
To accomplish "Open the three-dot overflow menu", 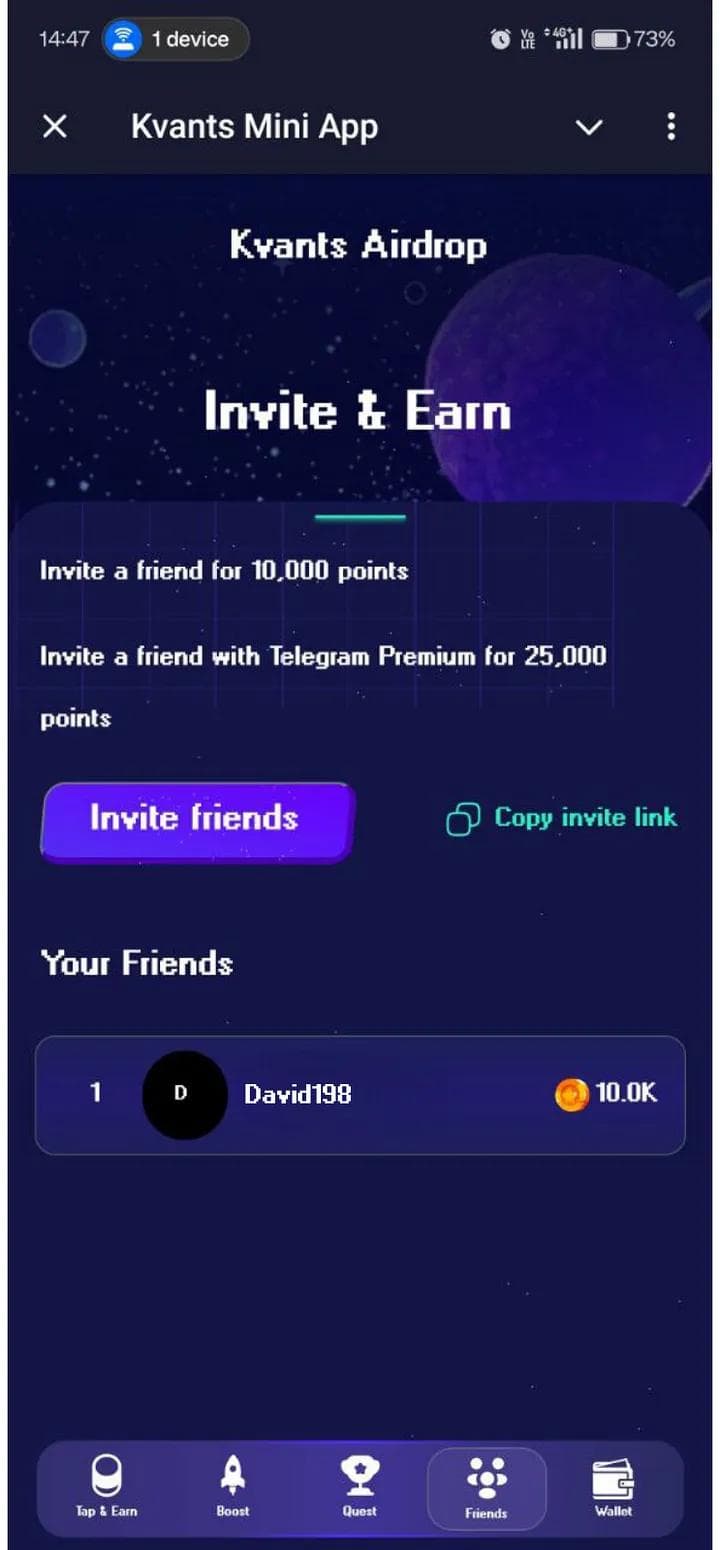I will [x=670, y=127].
